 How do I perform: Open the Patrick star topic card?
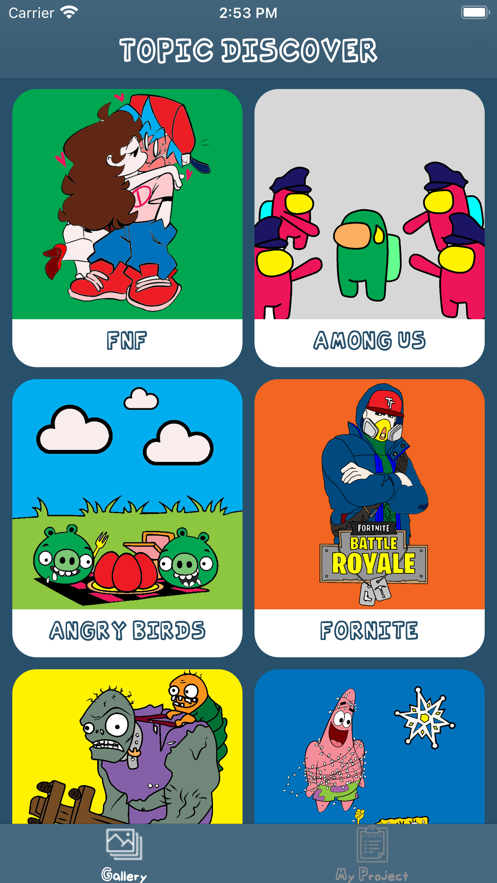[369, 747]
